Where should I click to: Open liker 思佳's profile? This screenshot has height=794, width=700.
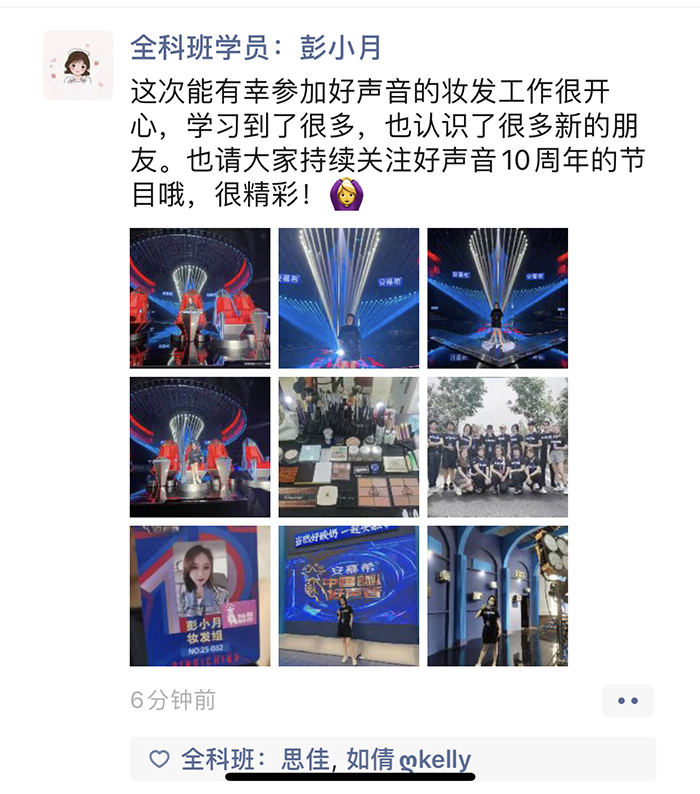305,760
